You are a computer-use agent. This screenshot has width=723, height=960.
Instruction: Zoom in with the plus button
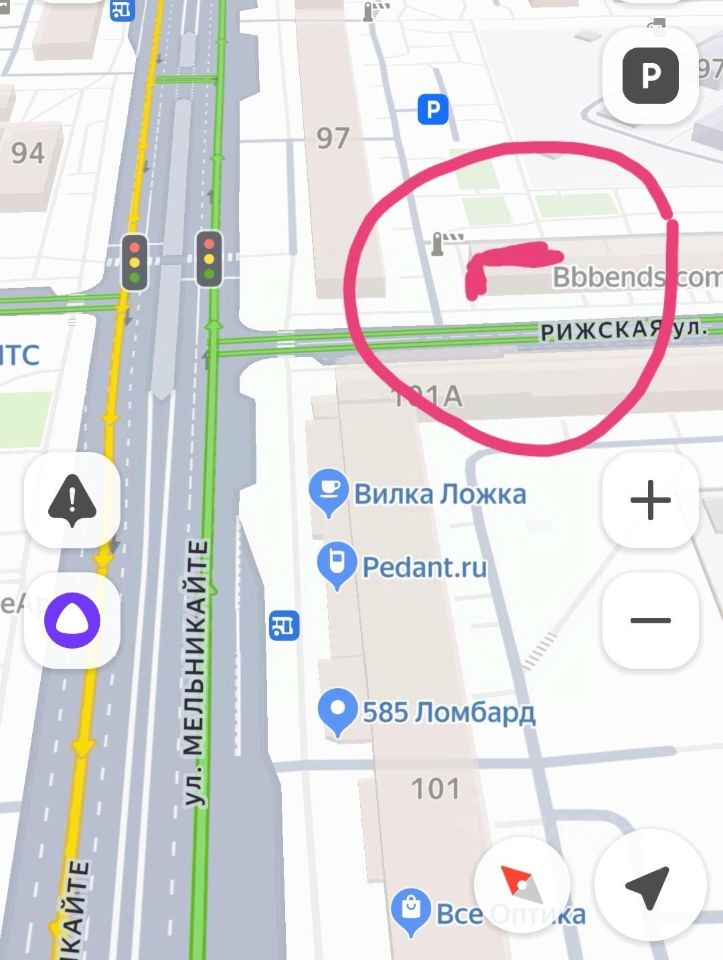click(x=651, y=500)
